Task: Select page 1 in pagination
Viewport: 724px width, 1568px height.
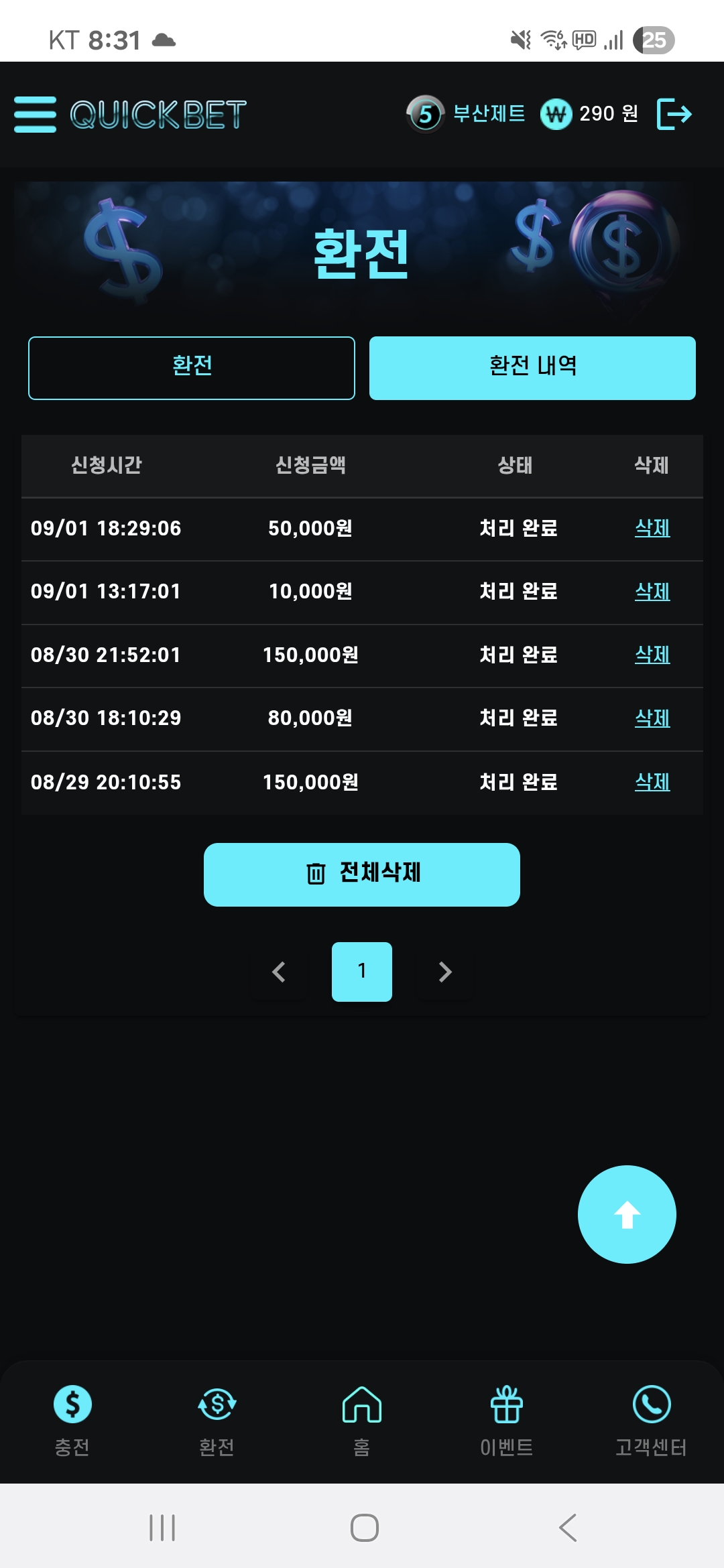Action: coord(362,972)
